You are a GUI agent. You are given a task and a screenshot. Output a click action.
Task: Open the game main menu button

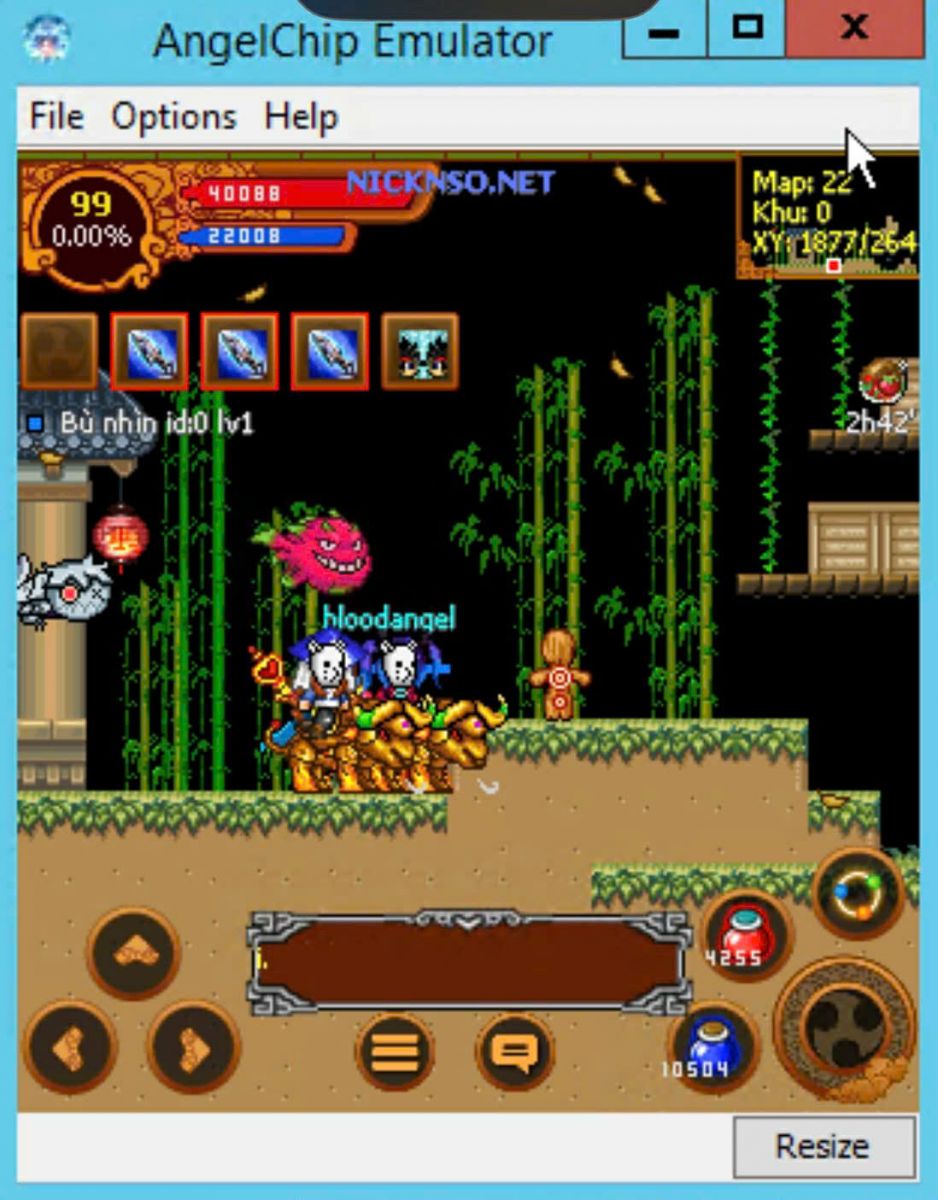394,1051
